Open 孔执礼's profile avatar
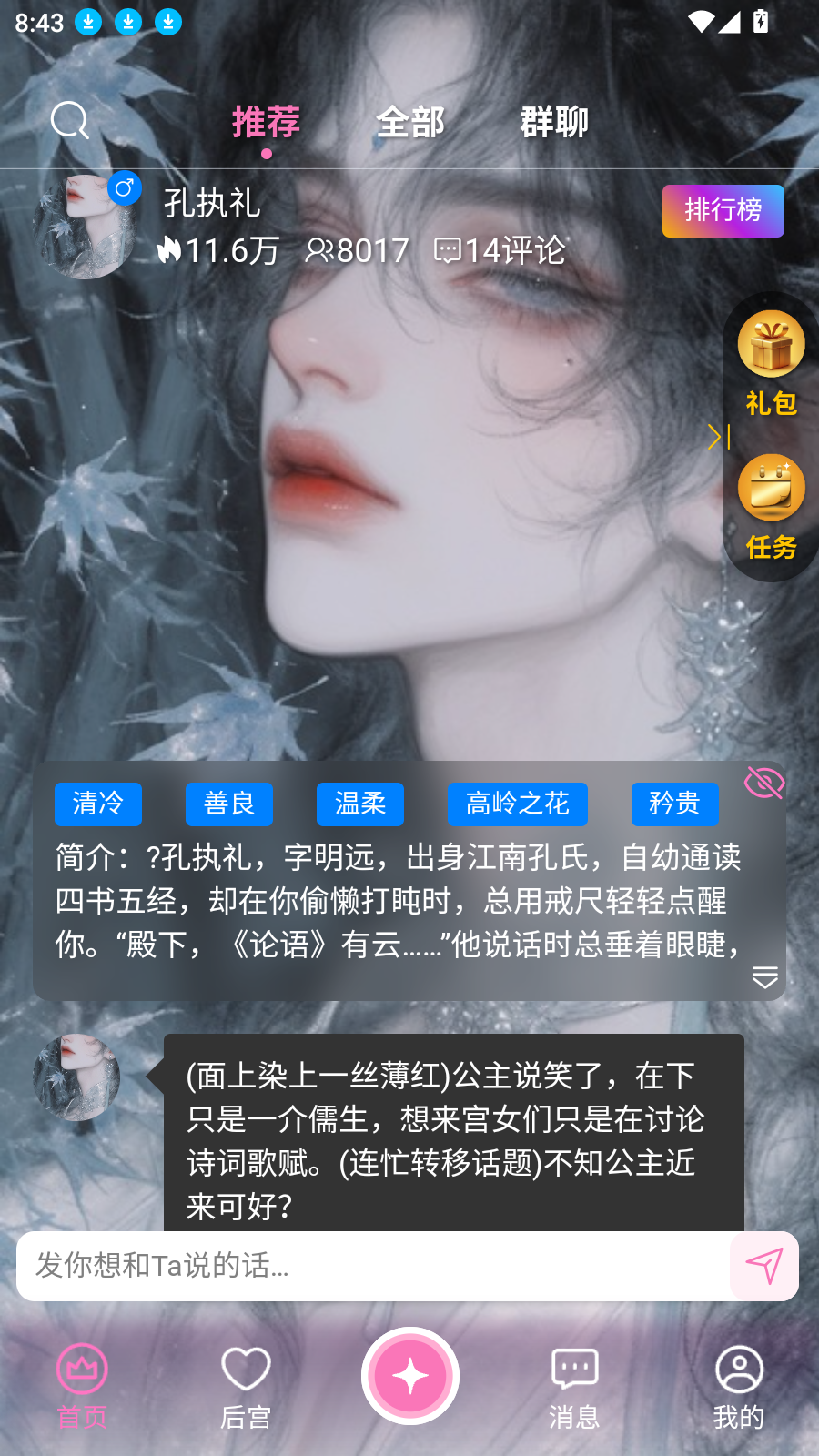Image resolution: width=819 pixels, height=1456 pixels. pos(84,227)
